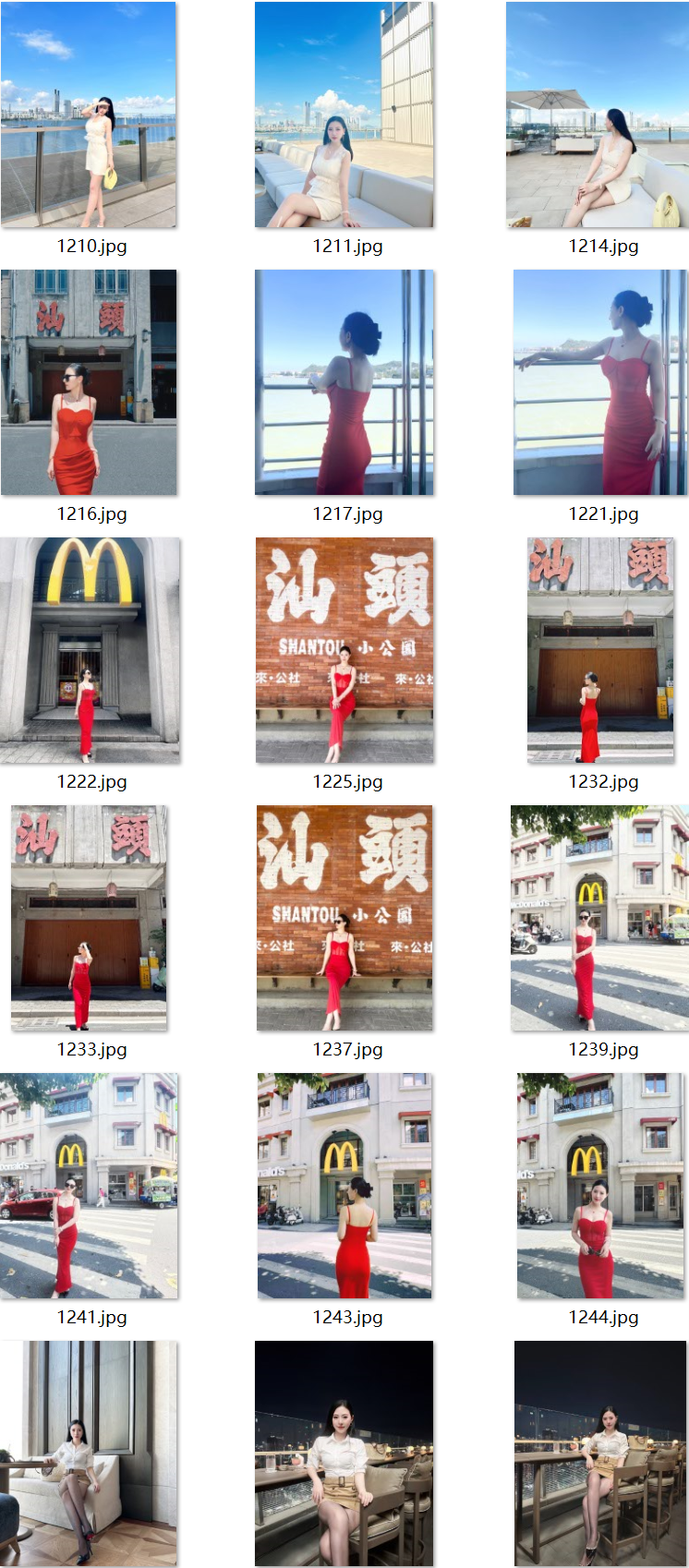689x1568 pixels.
Task: Open picture 1239.jpg
Action: click(x=599, y=918)
